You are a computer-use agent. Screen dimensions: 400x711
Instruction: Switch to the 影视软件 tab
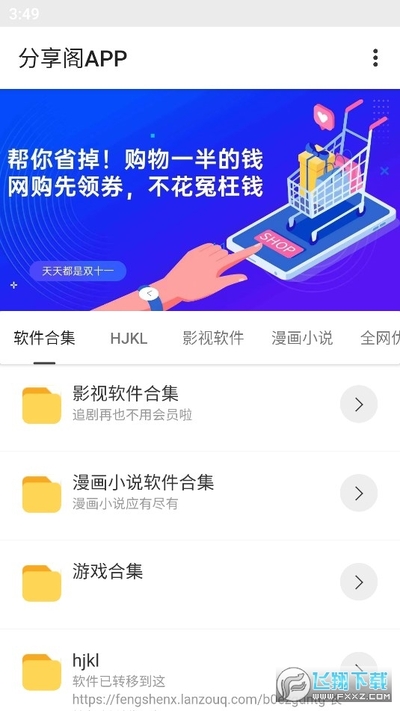coord(213,338)
